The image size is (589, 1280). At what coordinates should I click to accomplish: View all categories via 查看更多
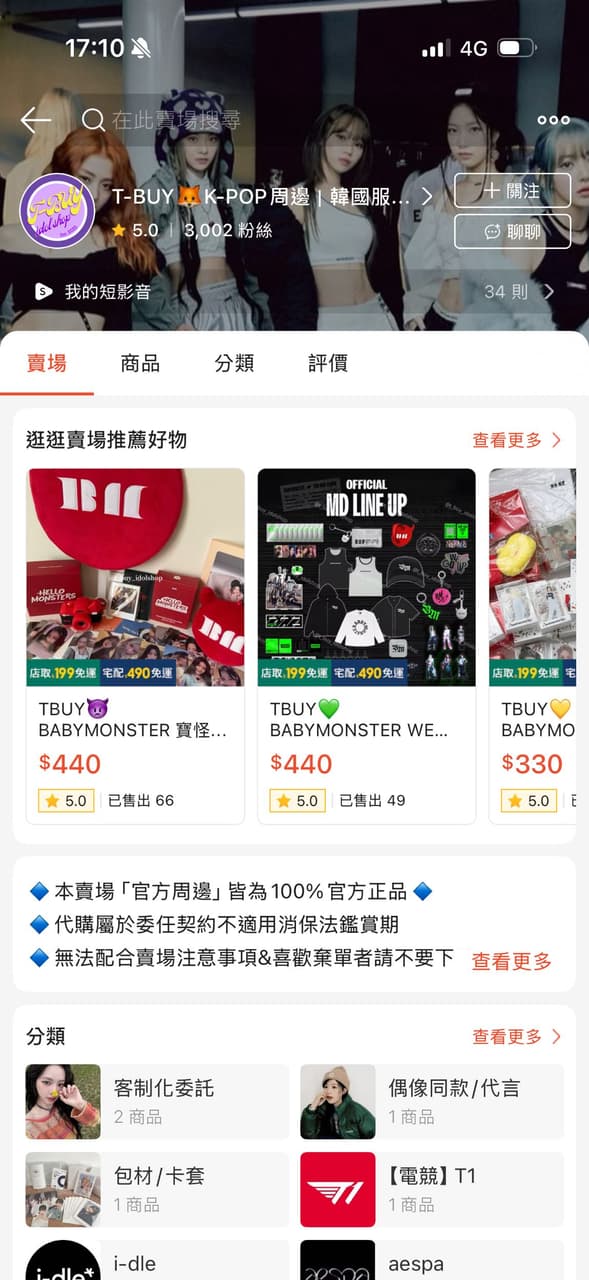[x=517, y=1036]
